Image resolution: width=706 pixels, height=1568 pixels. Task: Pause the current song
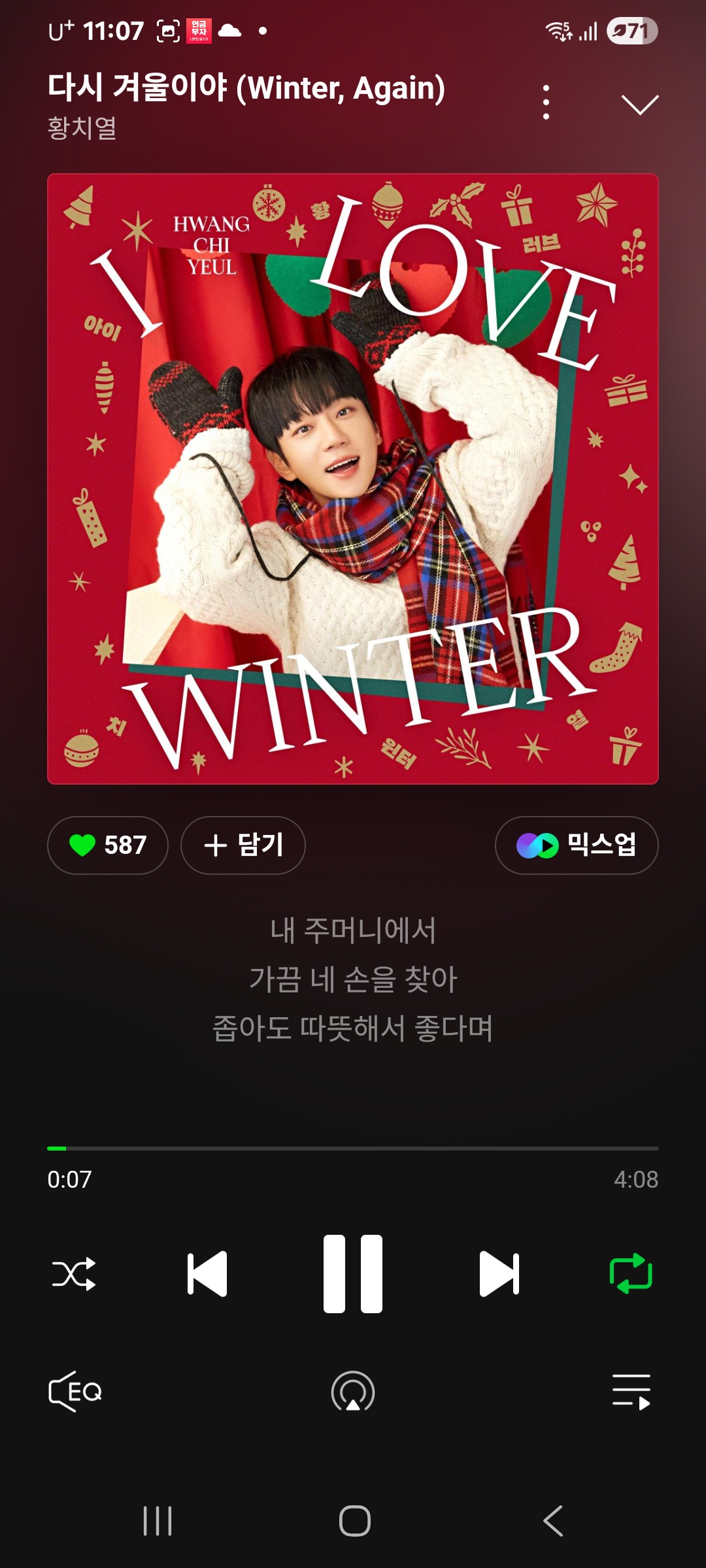353,1273
